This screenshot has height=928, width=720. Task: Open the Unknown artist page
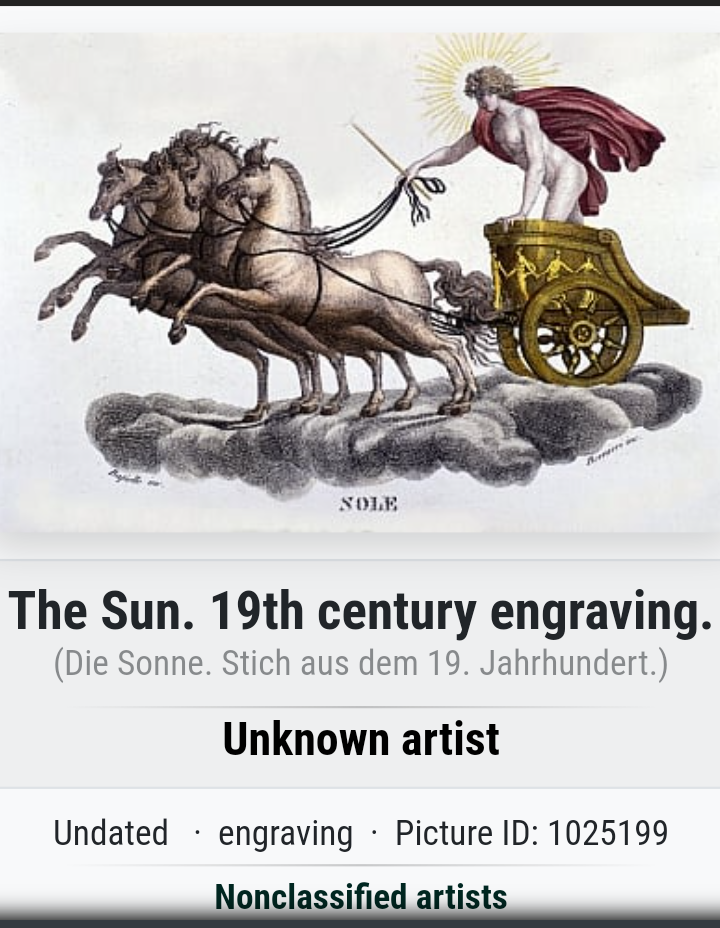point(360,739)
